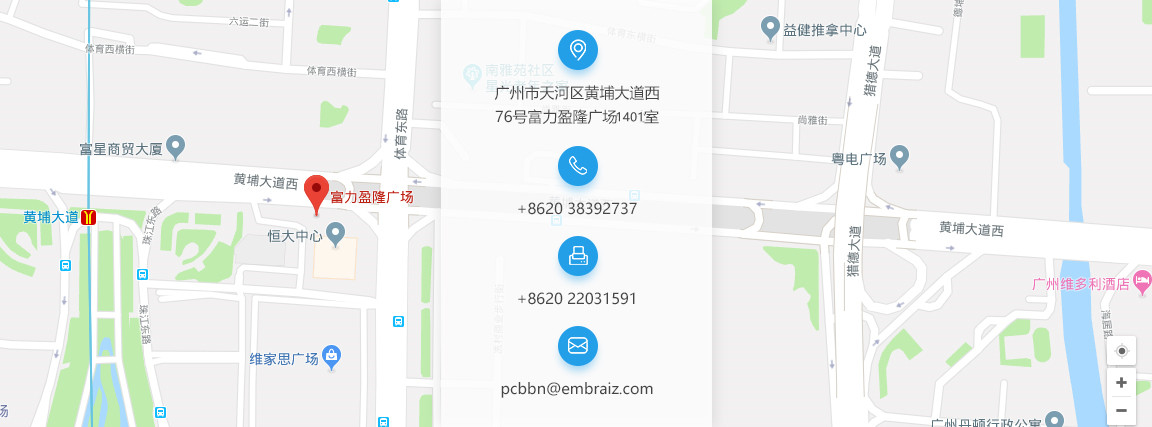This screenshot has height=427, width=1152.
Task: Center map on my current location
Action: (1121, 351)
